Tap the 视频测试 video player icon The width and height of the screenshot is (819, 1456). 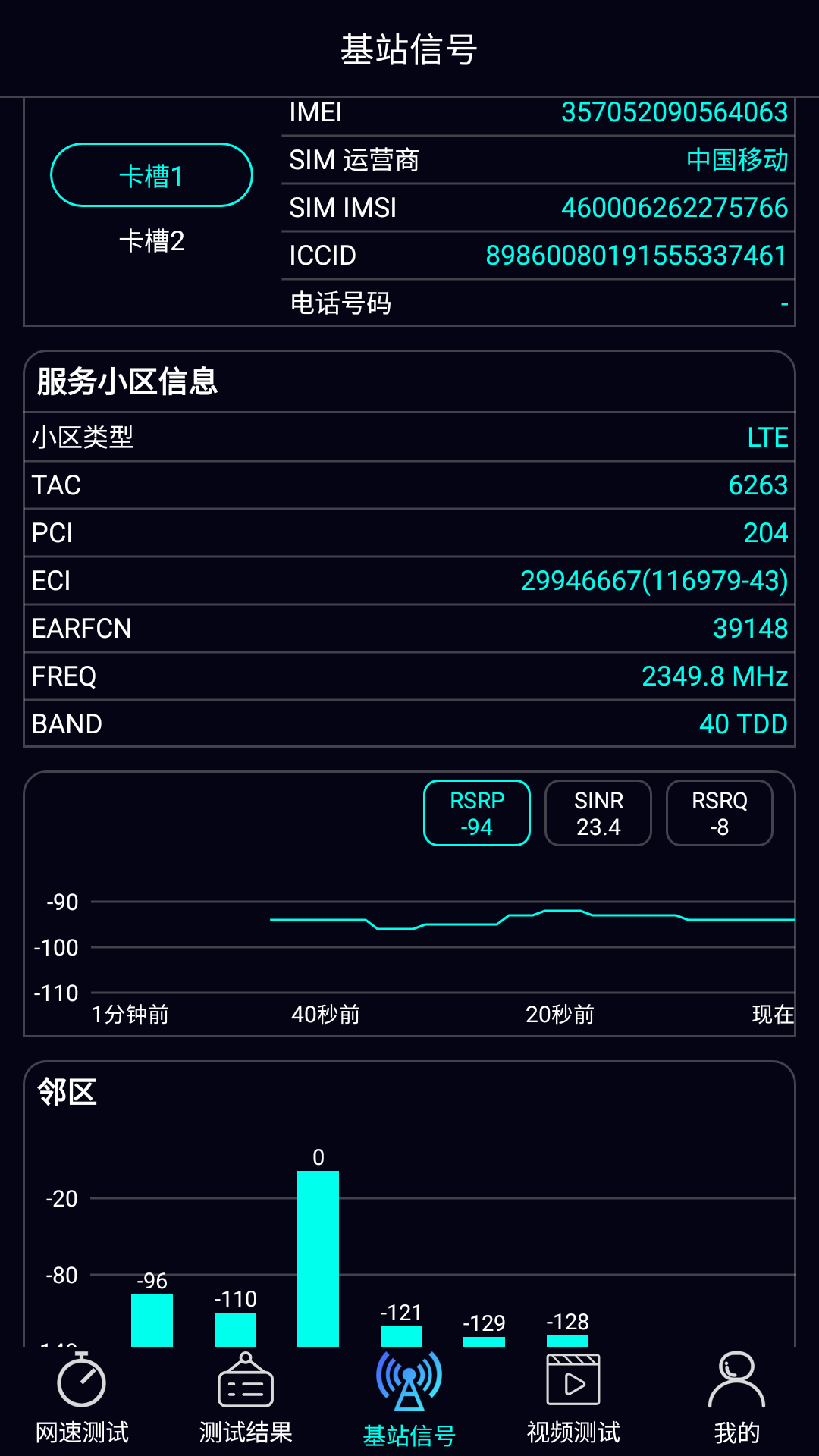(x=573, y=1382)
